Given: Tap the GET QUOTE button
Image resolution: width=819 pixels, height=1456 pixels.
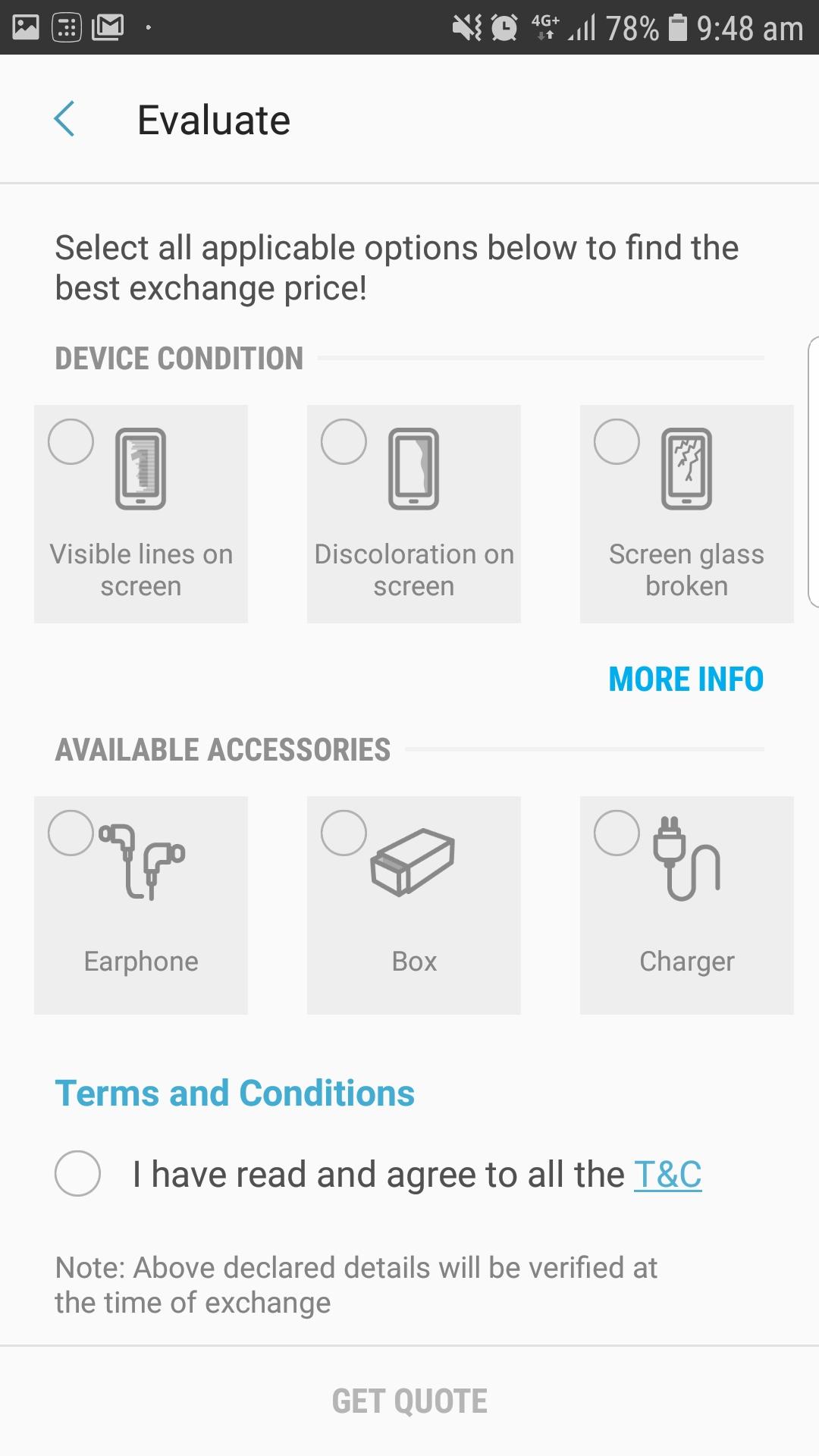Looking at the screenshot, I should click(409, 1401).
